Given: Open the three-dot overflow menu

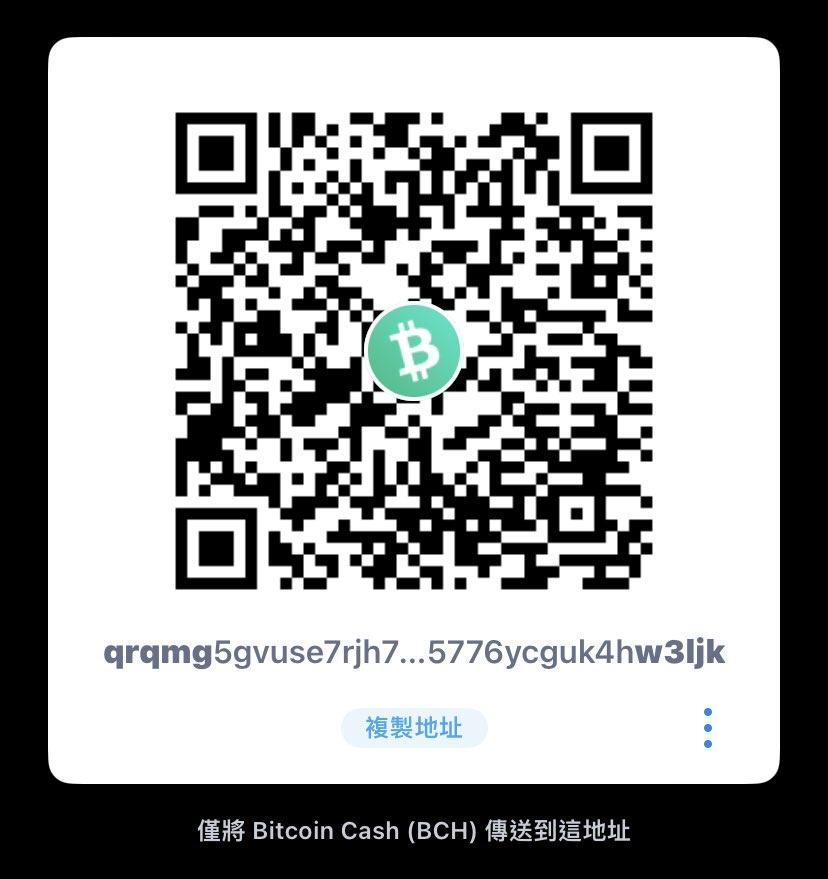Looking at the screenshot, I should (707, 728).
